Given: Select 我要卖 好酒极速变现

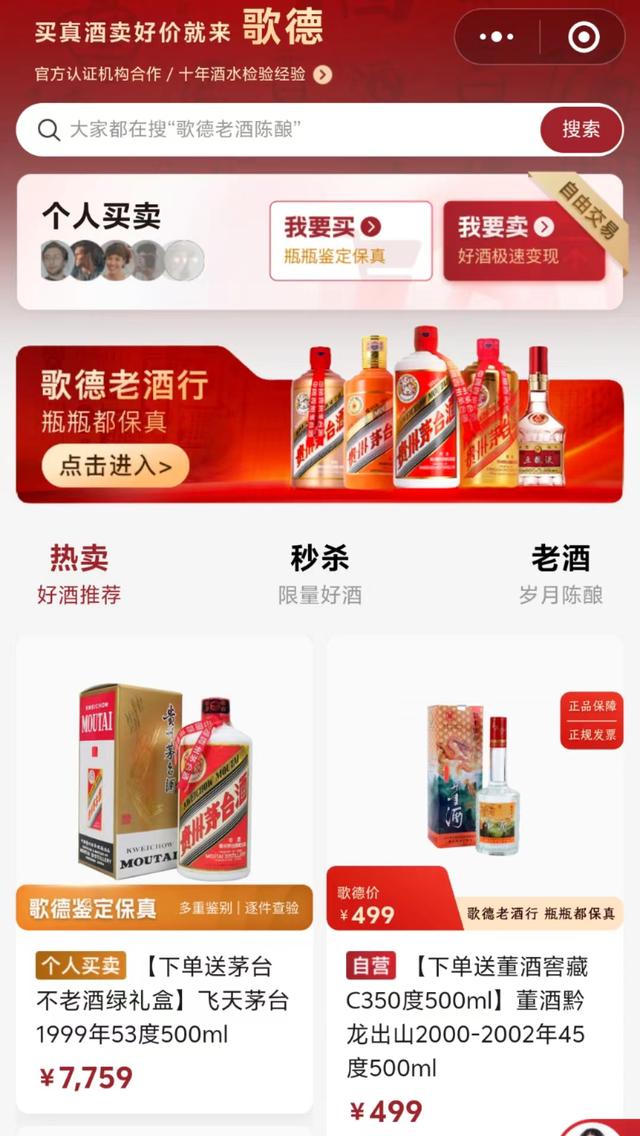Looking at the screenshot, I should [x=524, y=241].
